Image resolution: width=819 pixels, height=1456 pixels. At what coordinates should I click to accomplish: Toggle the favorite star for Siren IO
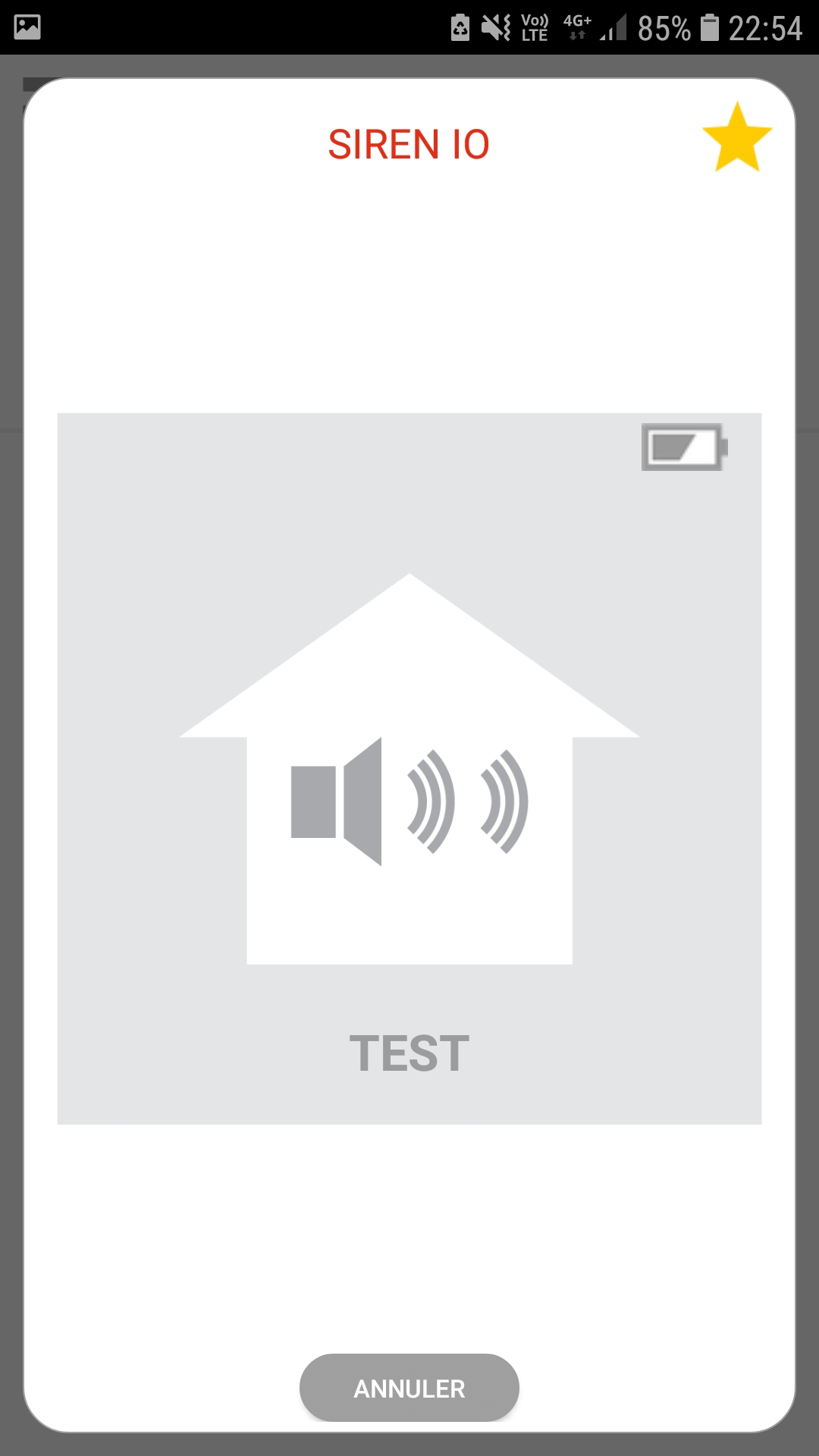[736, 139]
